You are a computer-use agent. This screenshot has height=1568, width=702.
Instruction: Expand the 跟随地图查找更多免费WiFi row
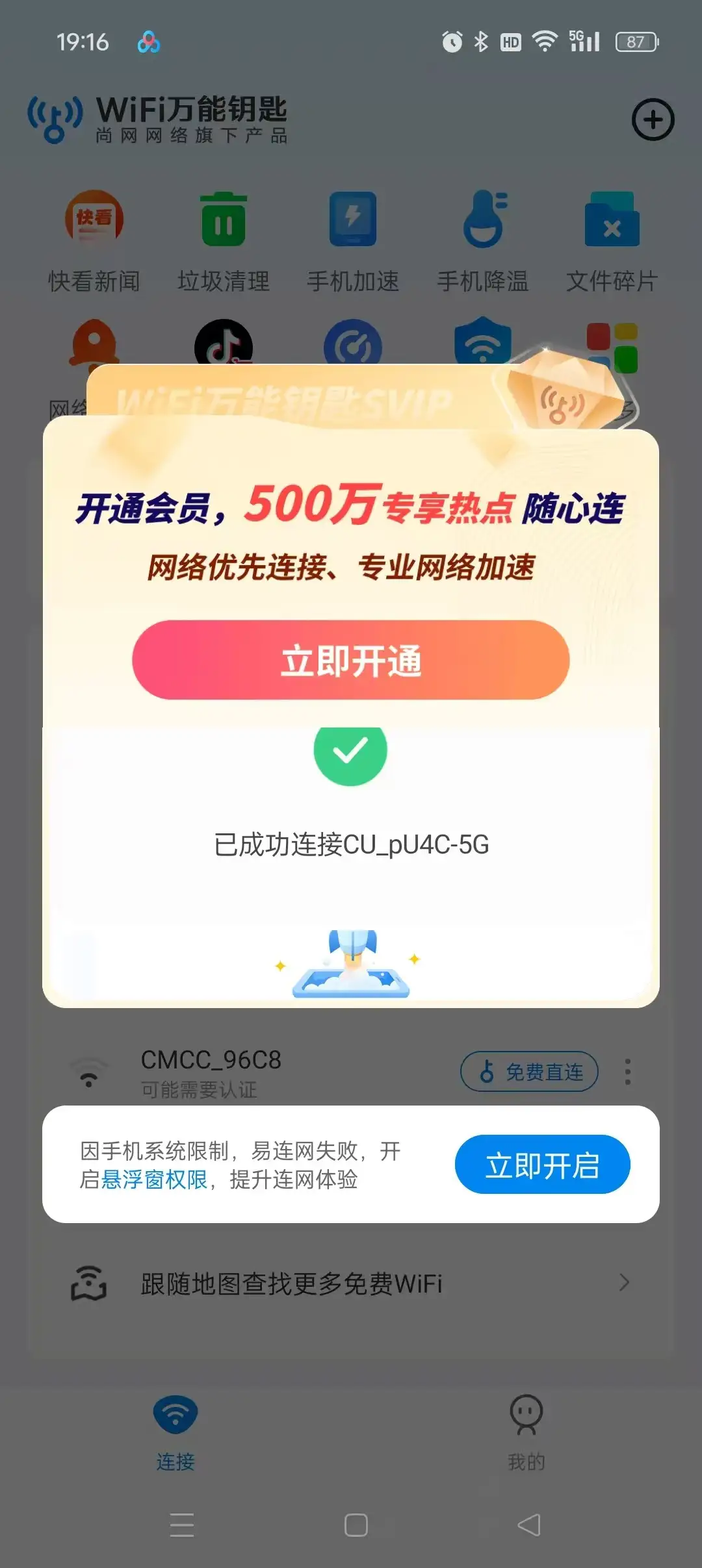point(351,1283)
